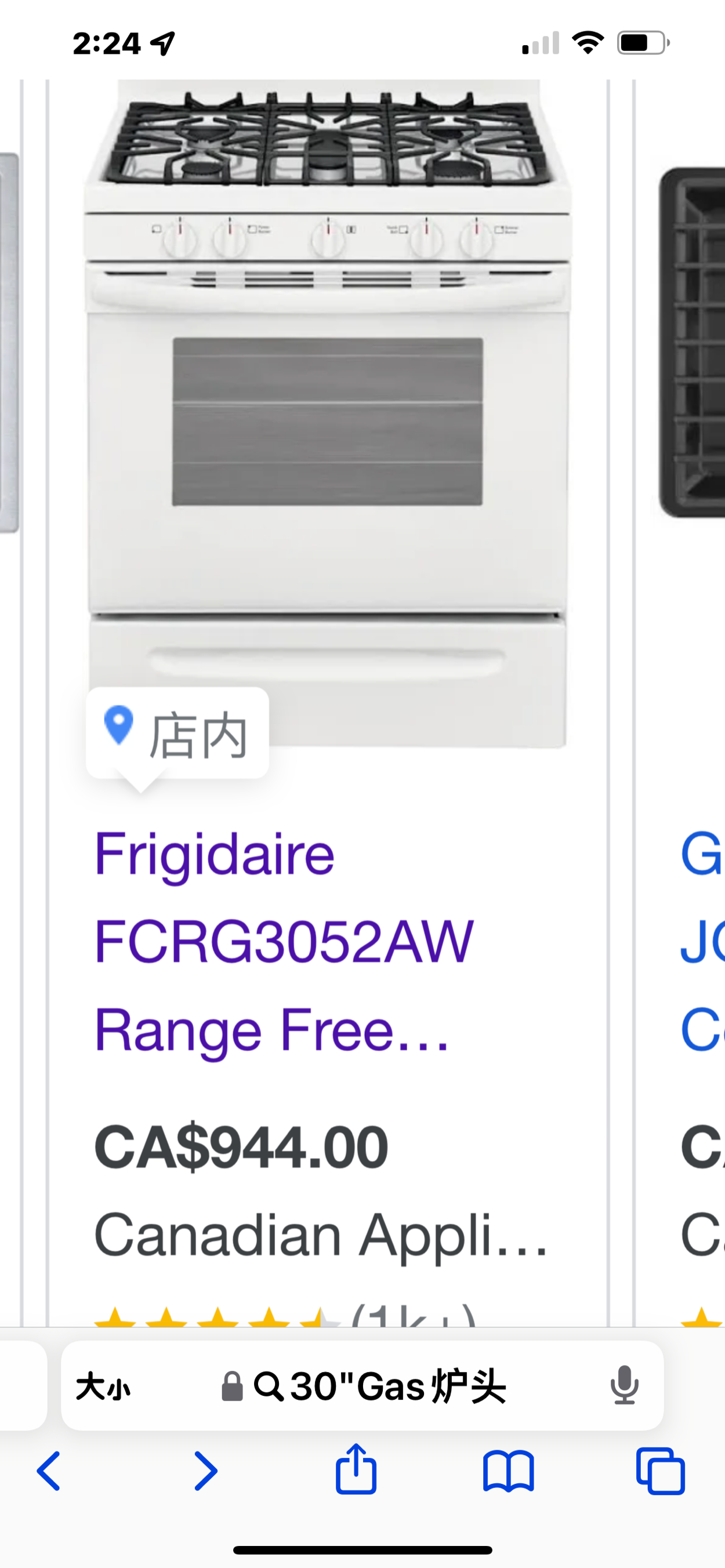Show all open tabs

(661, 1471)
